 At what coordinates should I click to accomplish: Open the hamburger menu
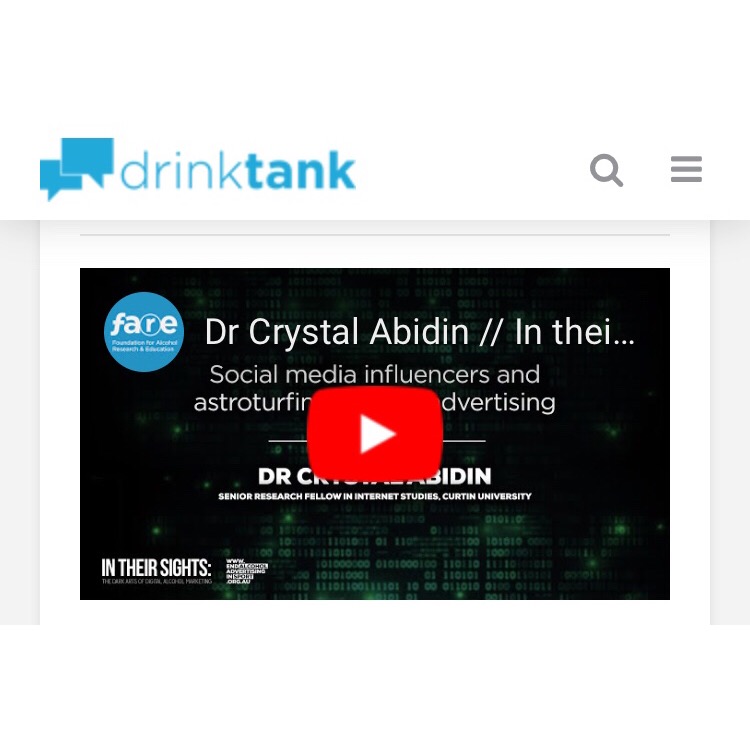(686, 170)
